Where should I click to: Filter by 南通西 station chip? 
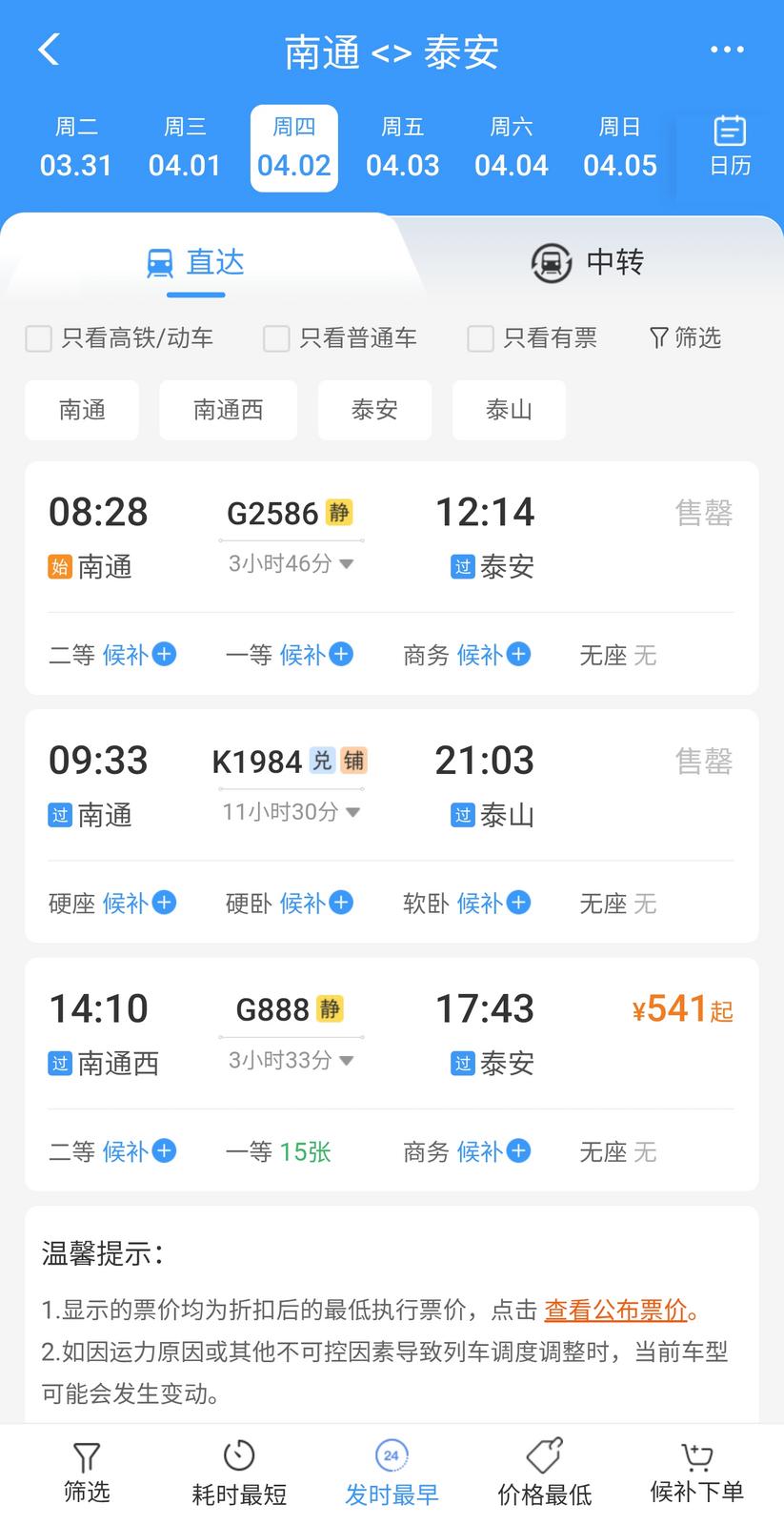pyautogui.click(x=228, y=410)
